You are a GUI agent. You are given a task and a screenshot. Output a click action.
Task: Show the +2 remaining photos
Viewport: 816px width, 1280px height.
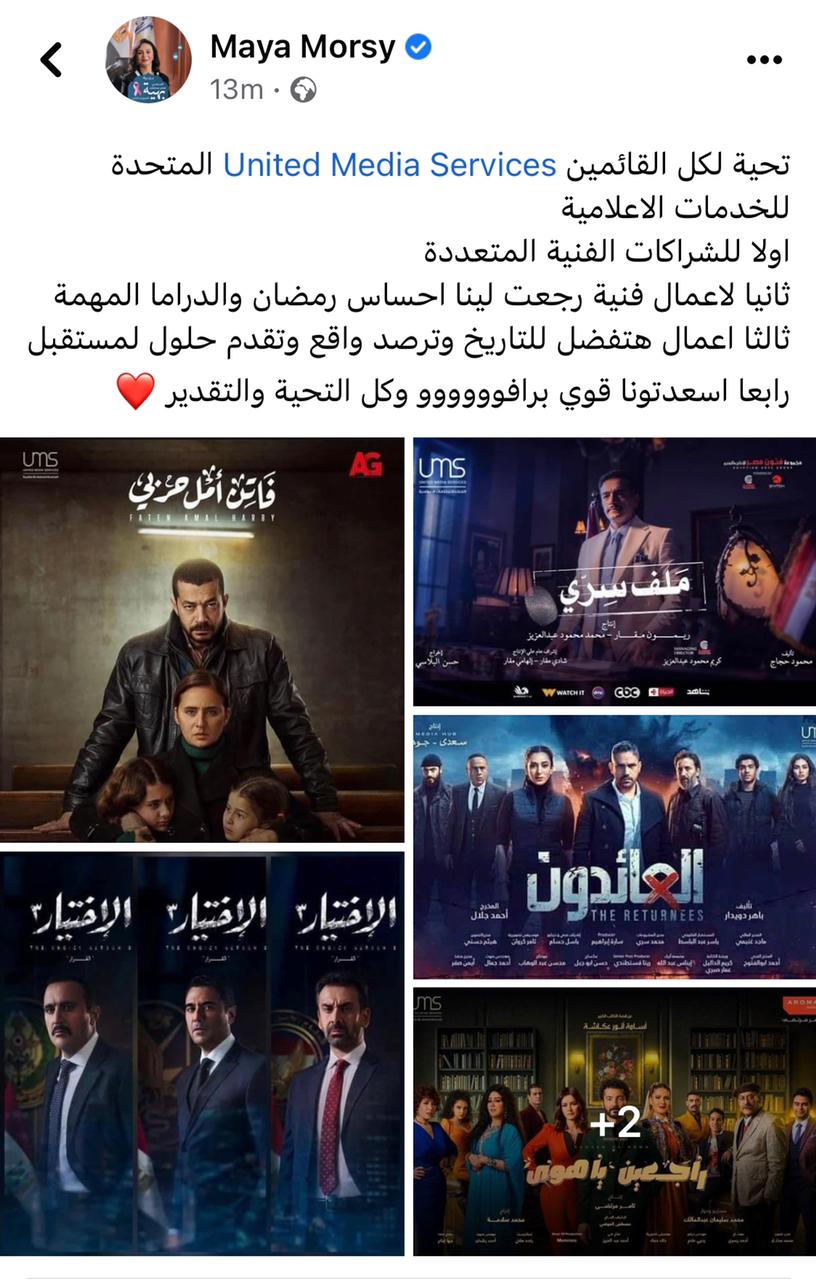pos(614,1122)
